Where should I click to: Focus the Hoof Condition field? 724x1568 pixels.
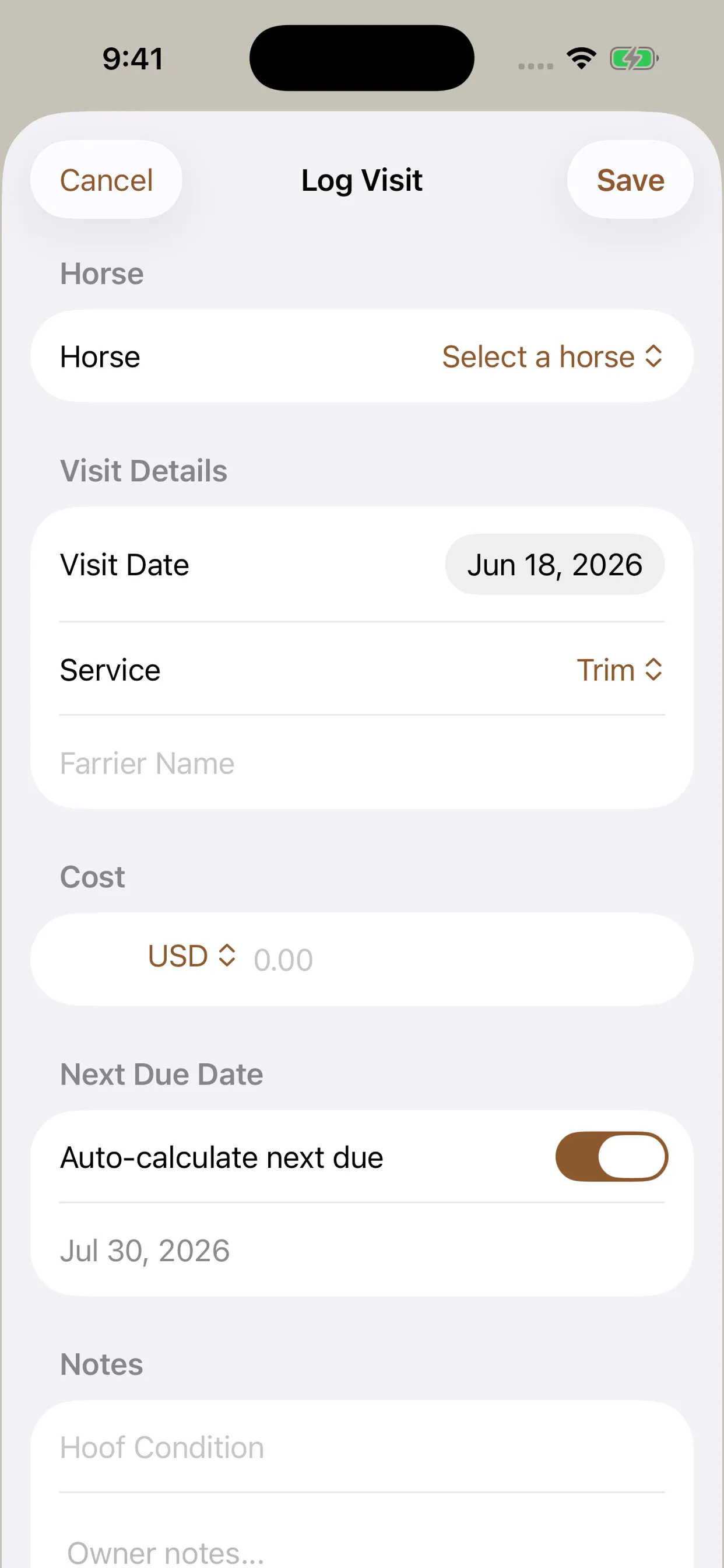362,1447
